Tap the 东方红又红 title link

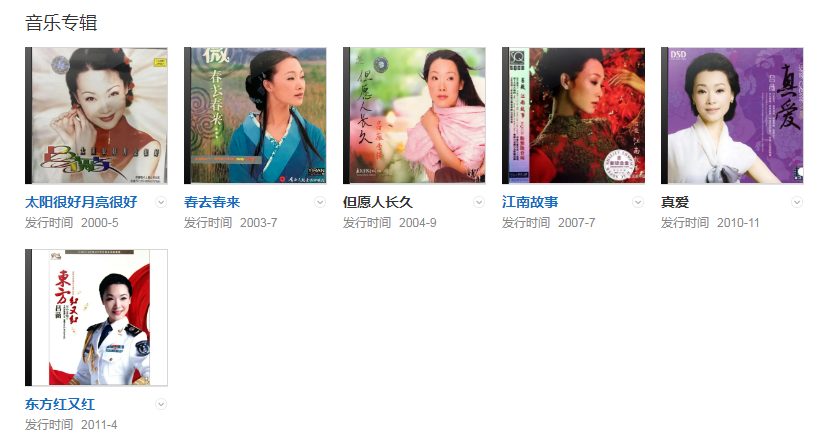[60, 404]
